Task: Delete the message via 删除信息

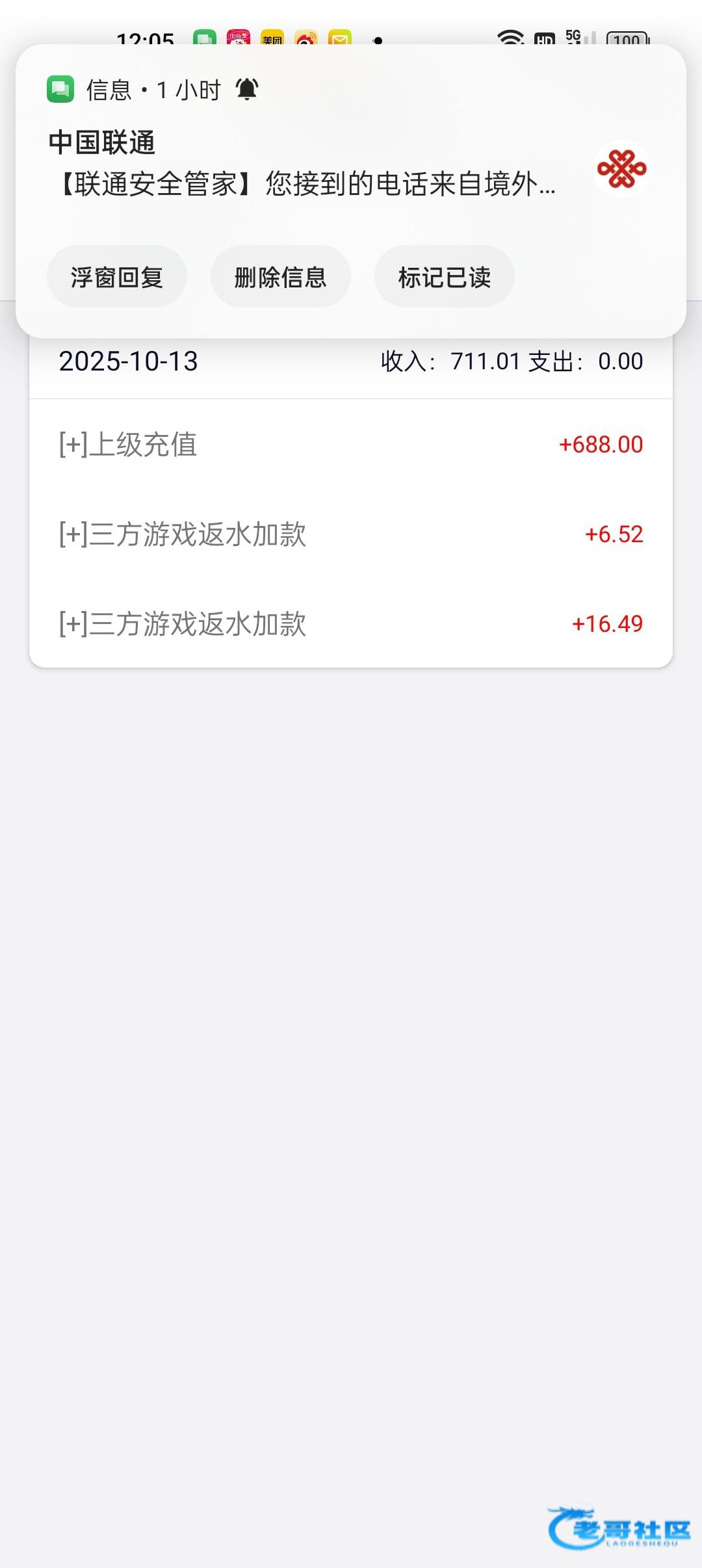Action: [280, 277]
